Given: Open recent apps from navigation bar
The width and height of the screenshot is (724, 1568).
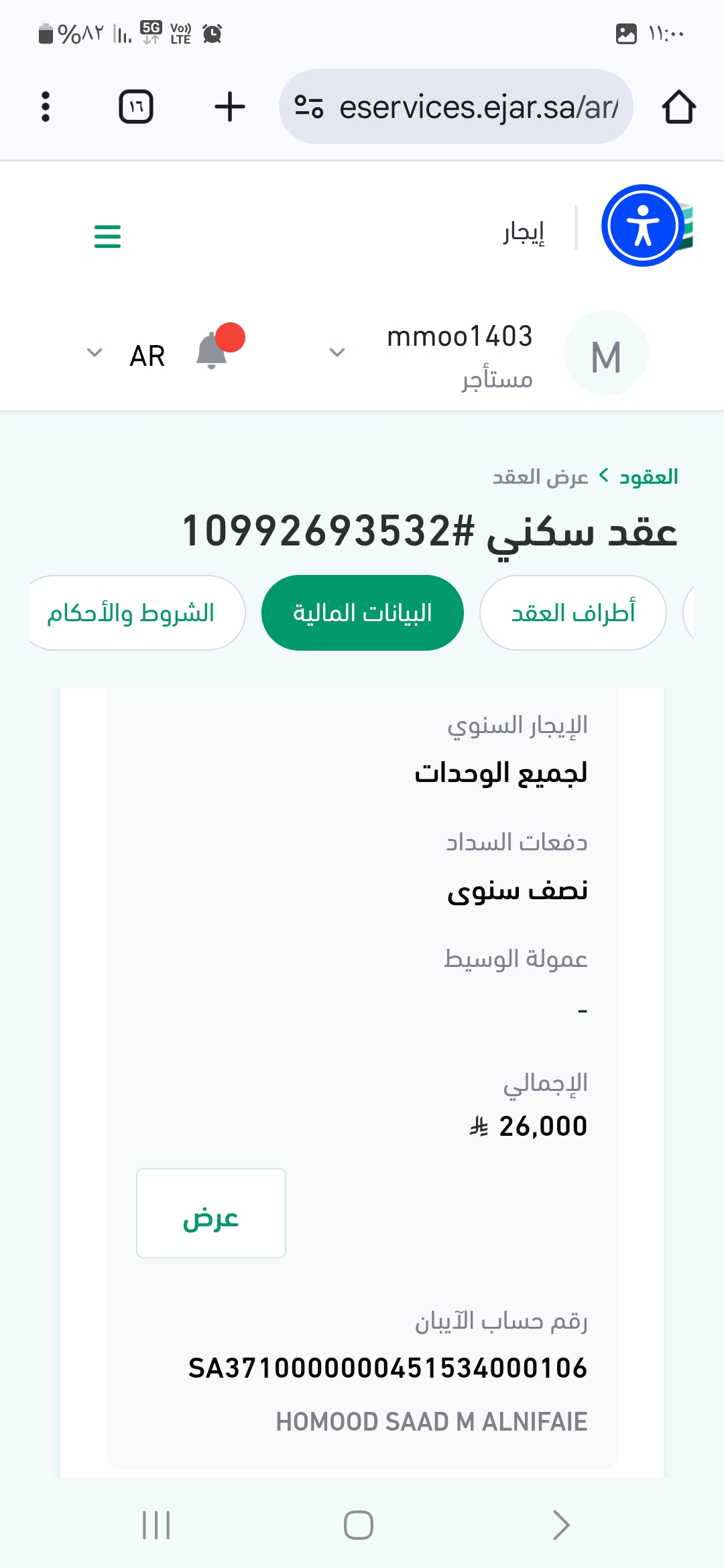Looking at the screenshot, I should coord(156,1525).
